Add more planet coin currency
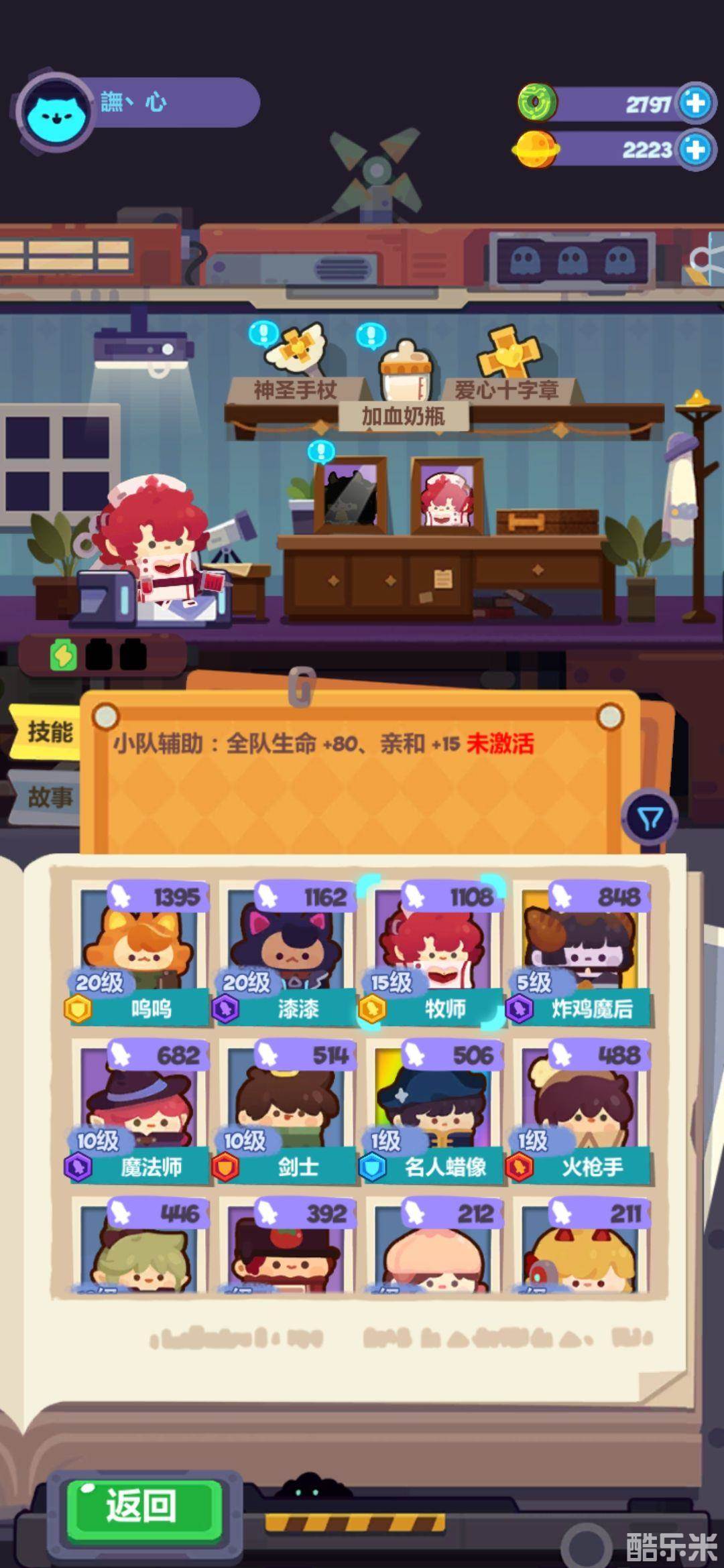The width and height of the screenshot is (724, 1568). tap(695, 149)
